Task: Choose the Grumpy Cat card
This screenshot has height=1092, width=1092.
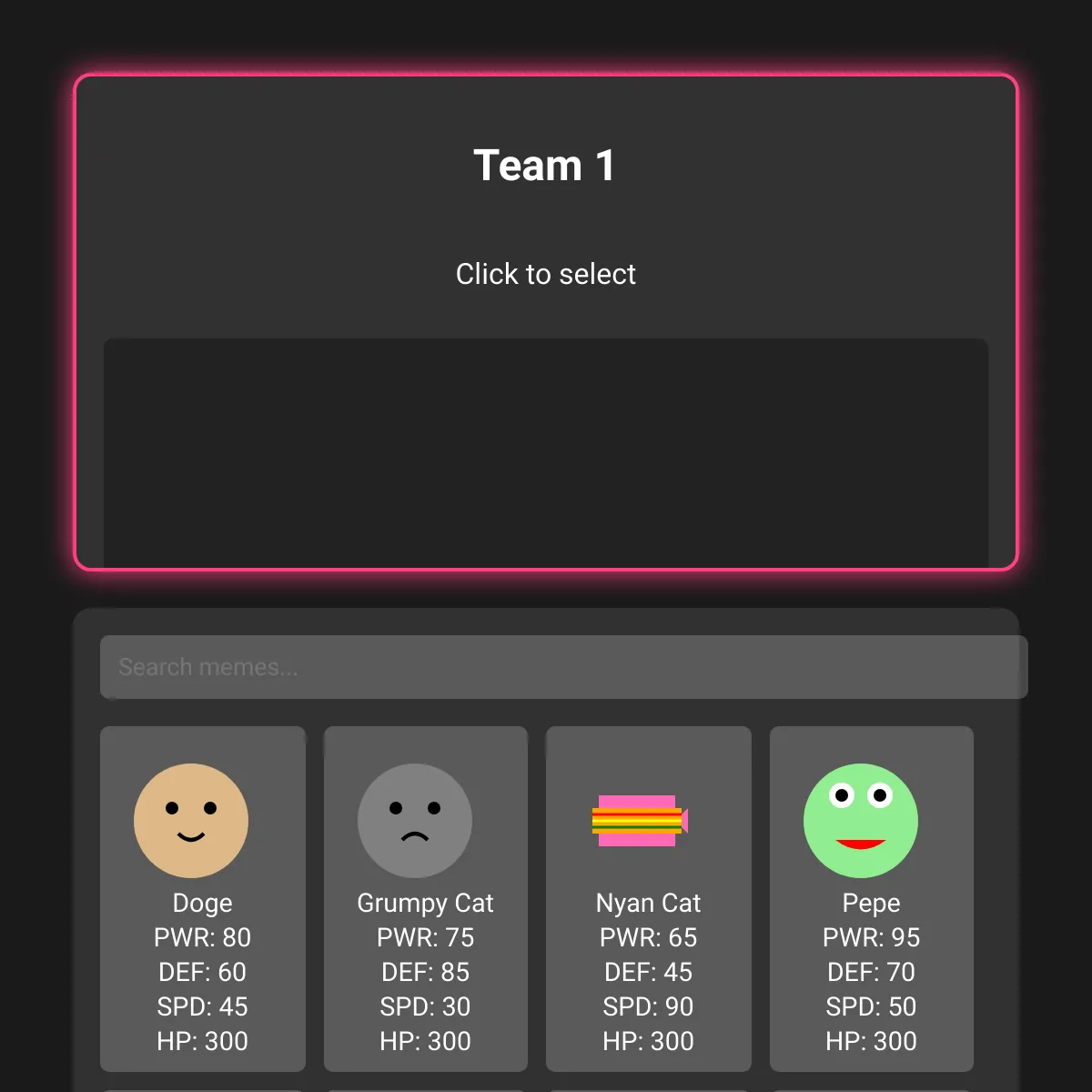Action: [x=425, y=898]
